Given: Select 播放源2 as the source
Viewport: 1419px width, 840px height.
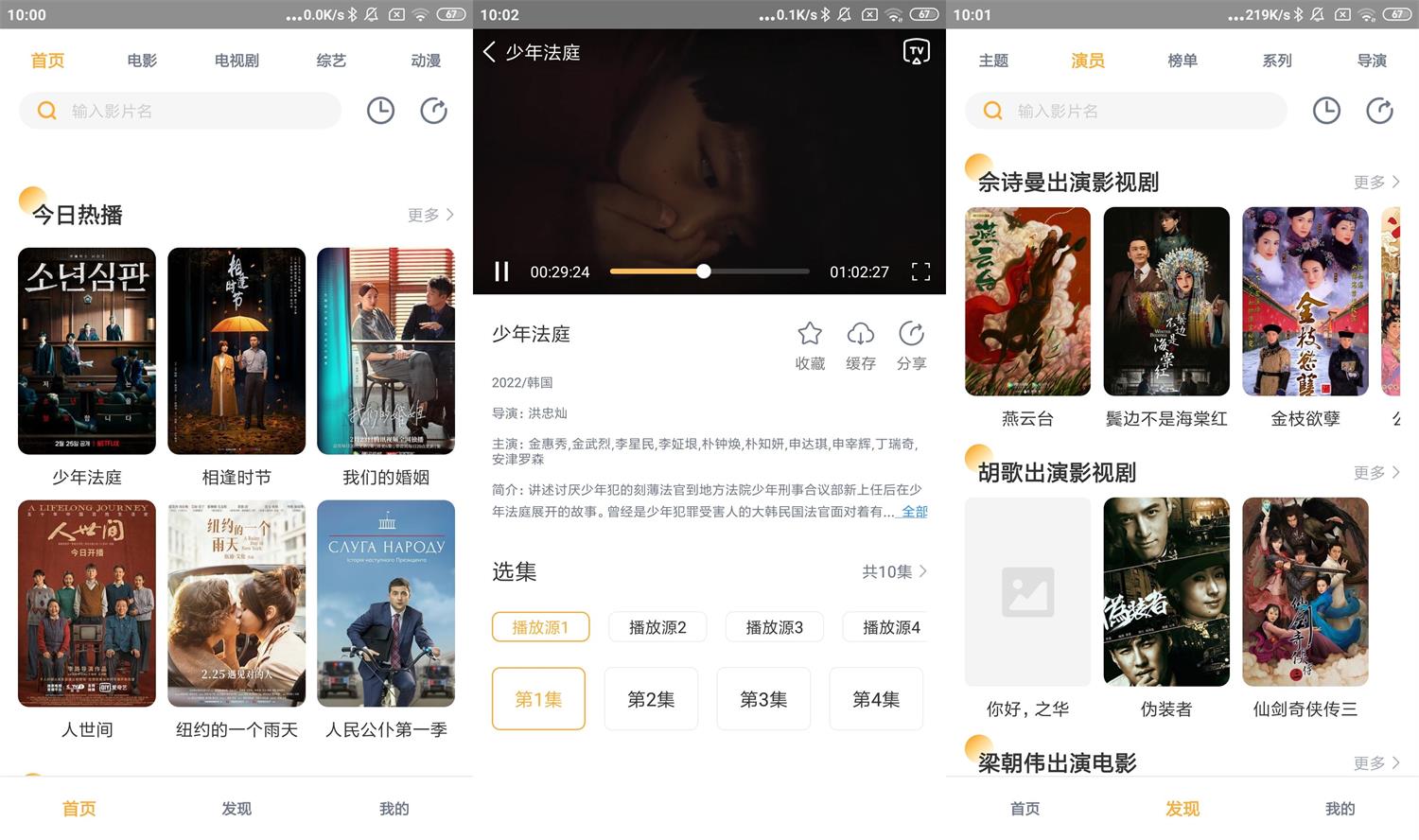Looking at the screenshot, I should tap(657, 627).
